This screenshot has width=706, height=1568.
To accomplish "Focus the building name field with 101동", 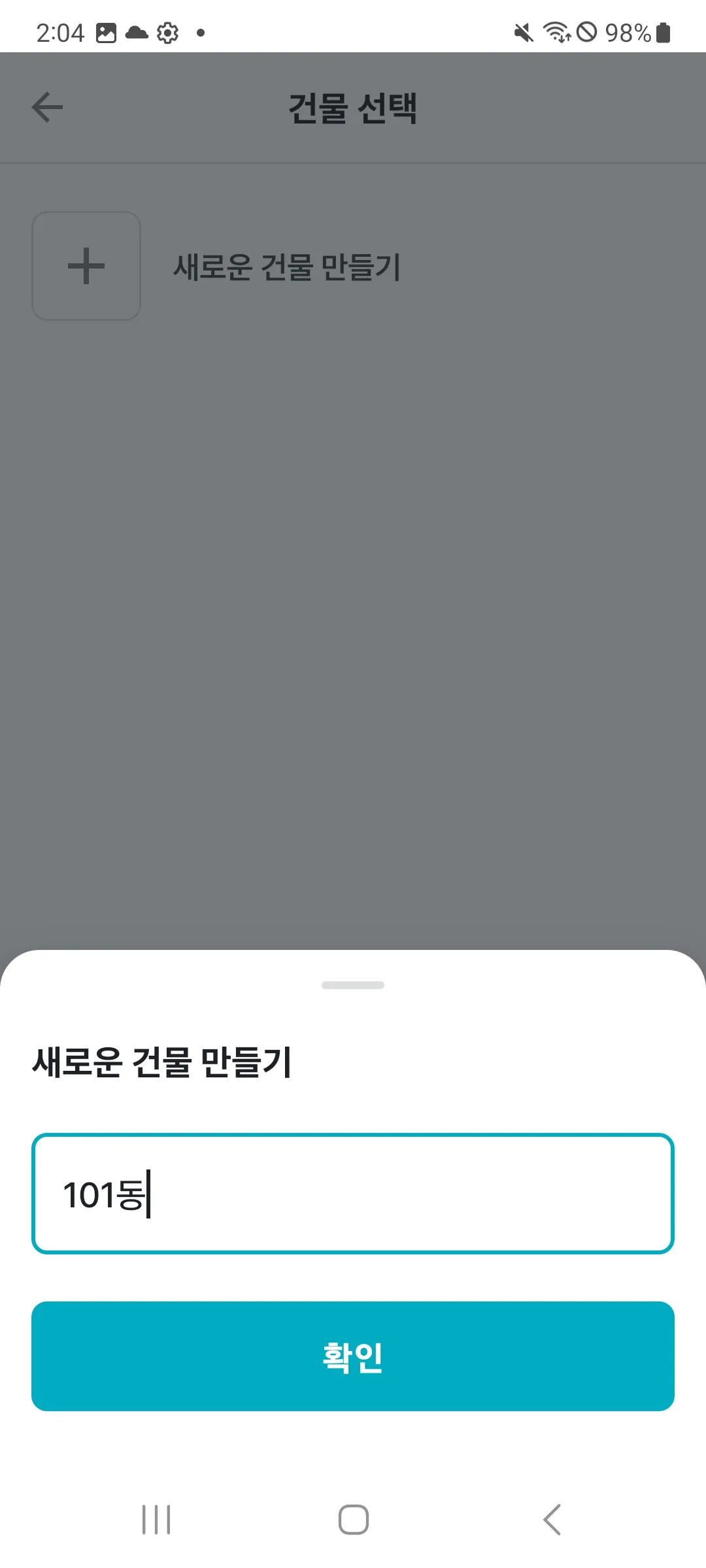I will click(x=353, y=1194).
